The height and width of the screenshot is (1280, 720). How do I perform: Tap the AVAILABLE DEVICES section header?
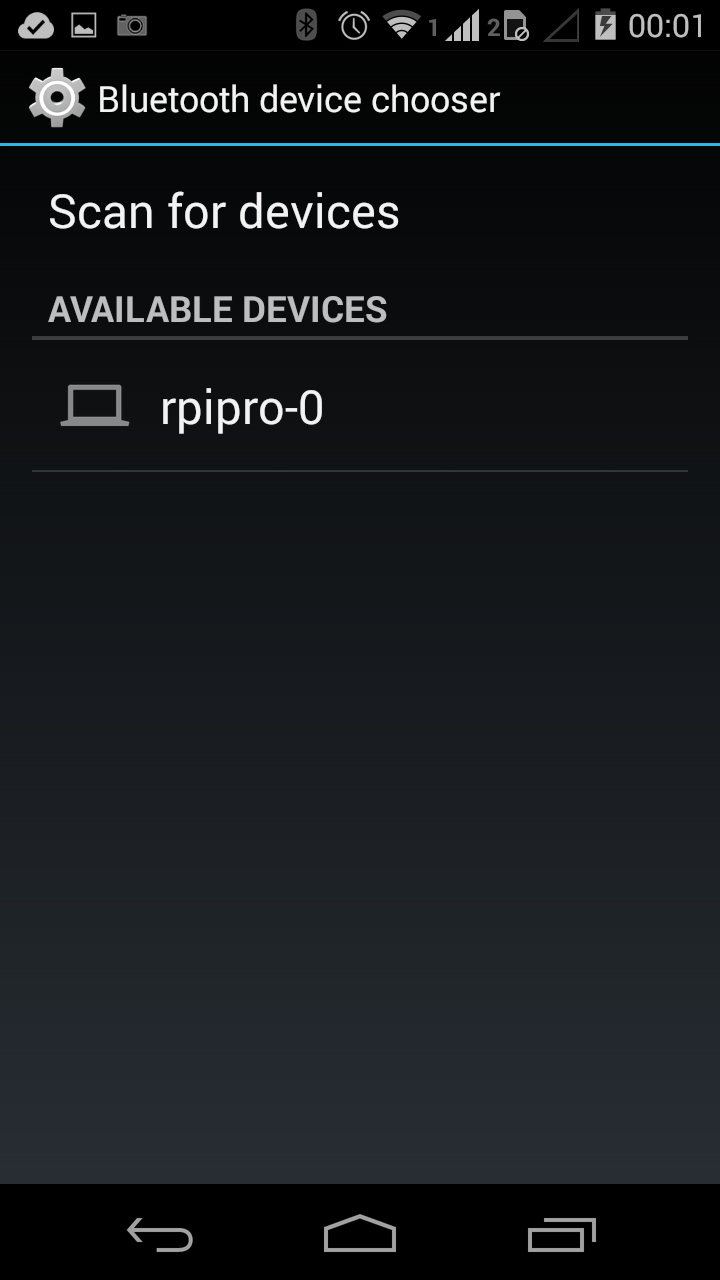(218, 309)
